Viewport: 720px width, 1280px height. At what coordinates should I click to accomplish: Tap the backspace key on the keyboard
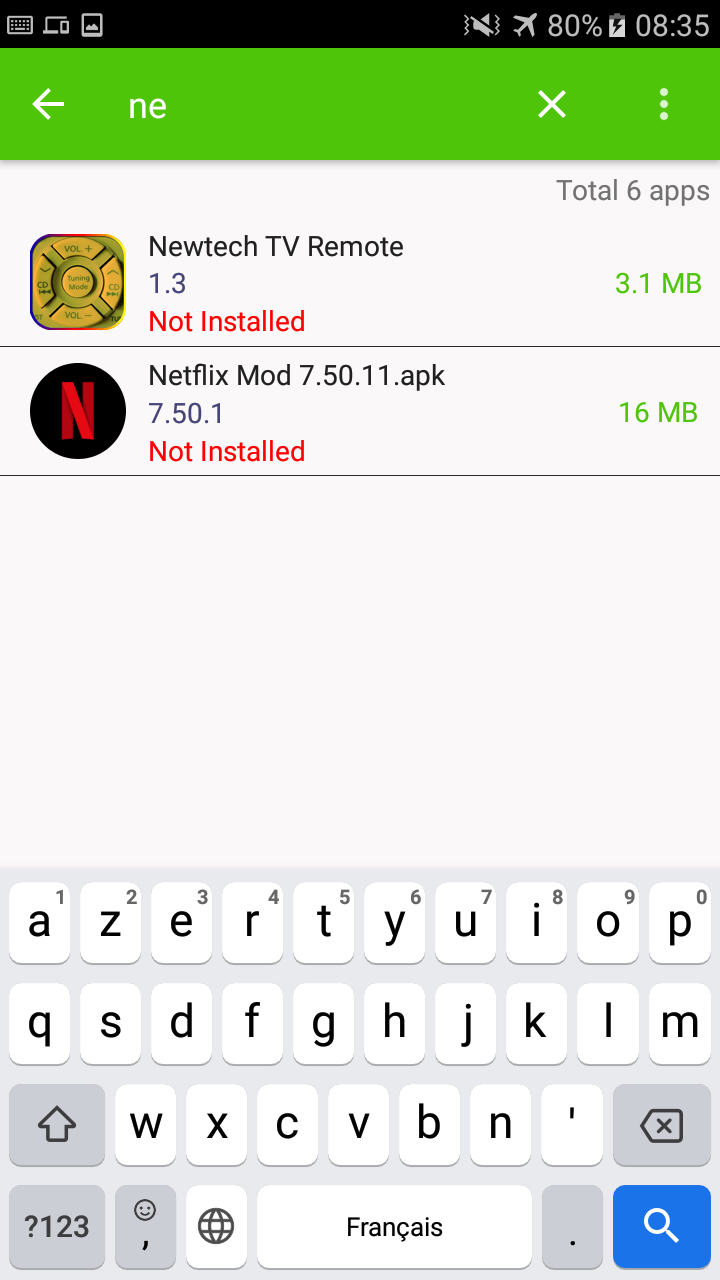click(x=662, y=1125)
